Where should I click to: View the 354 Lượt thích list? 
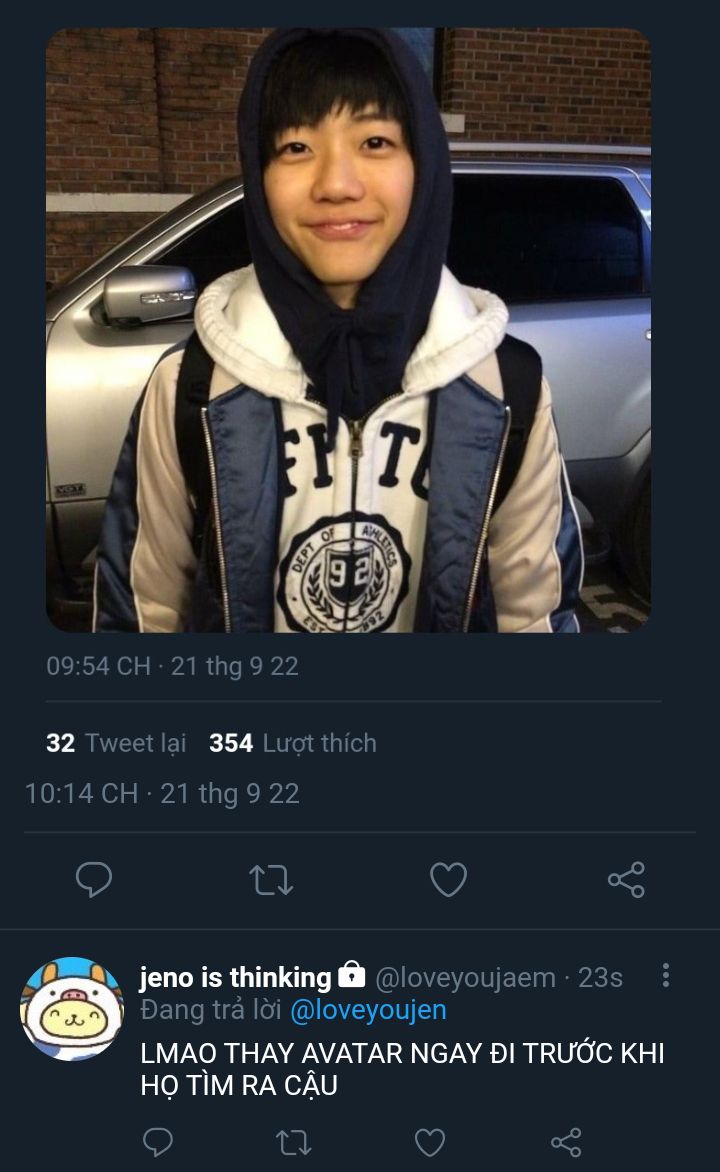pyautogui.click(x=292, y=743)
